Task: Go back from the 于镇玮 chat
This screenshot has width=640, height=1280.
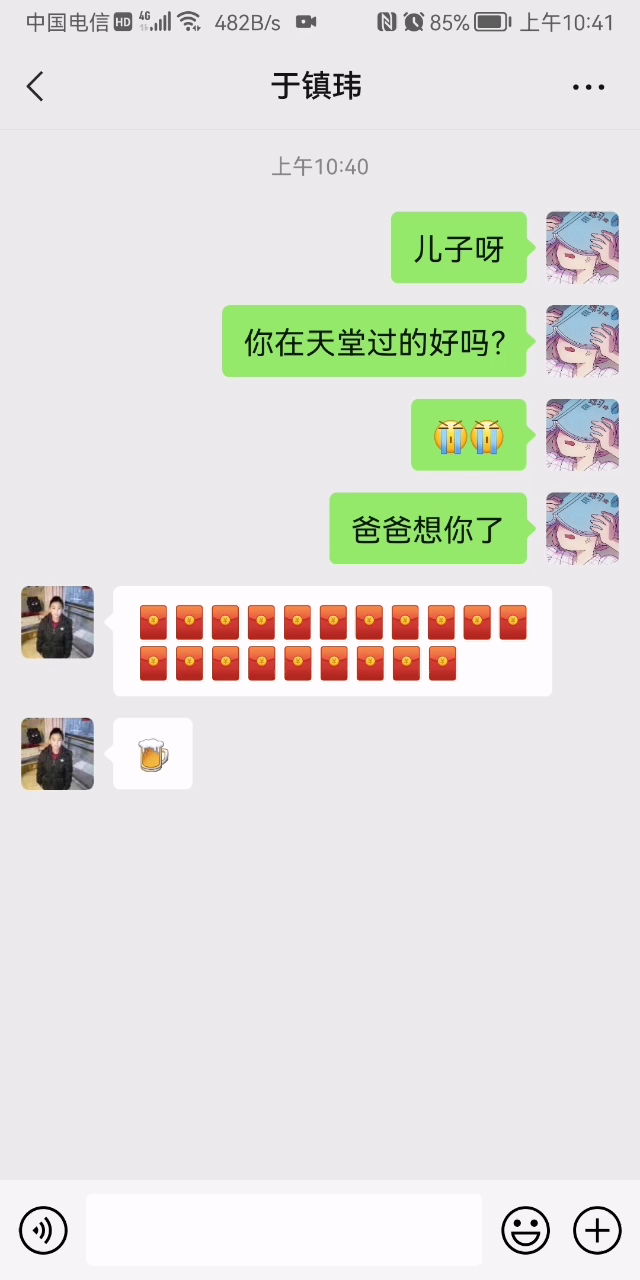Action: (x=35, y=87)
